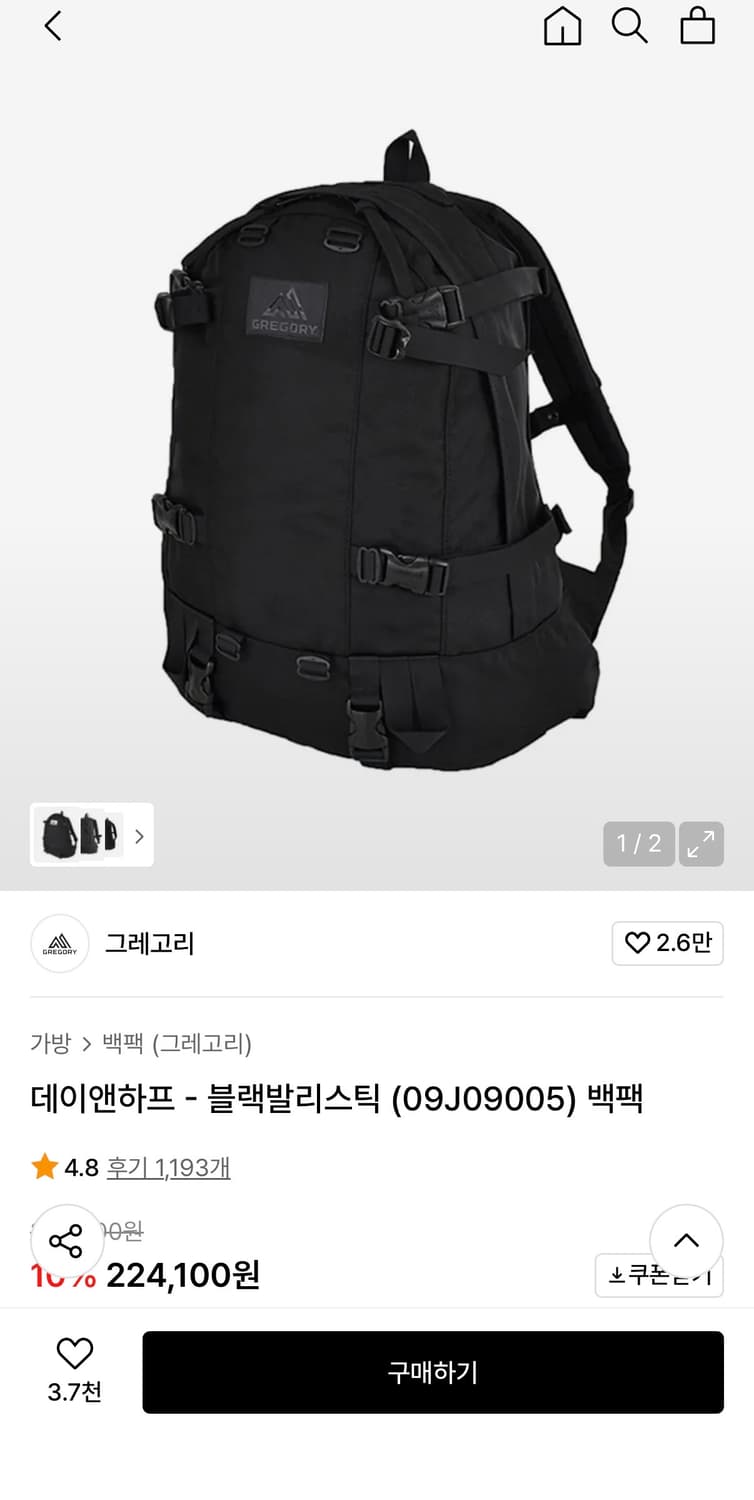Expand more product images via the chevron

point(140,836)
